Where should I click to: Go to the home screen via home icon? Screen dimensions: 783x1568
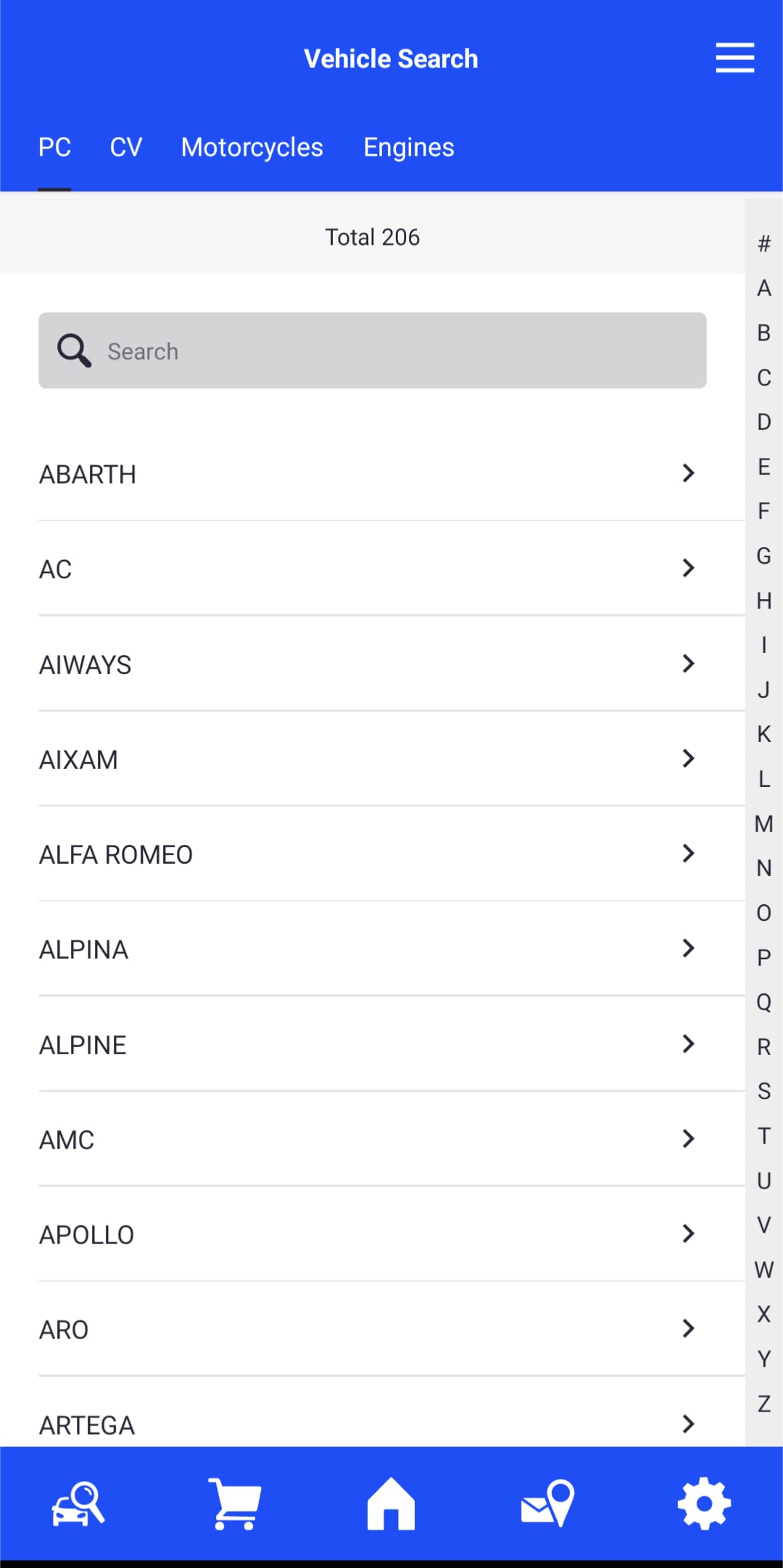(x=391, y=1504)
